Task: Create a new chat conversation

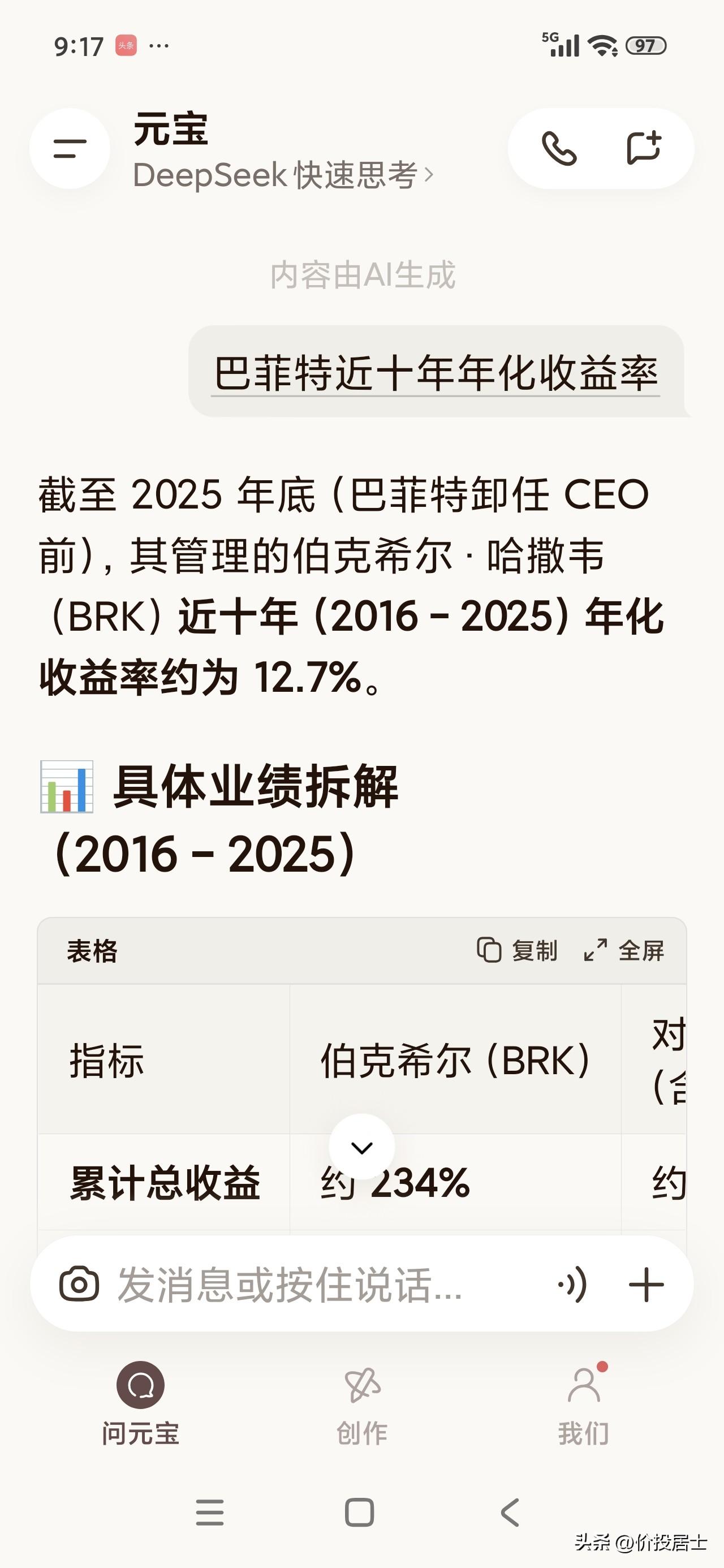Action: [645, 149]
